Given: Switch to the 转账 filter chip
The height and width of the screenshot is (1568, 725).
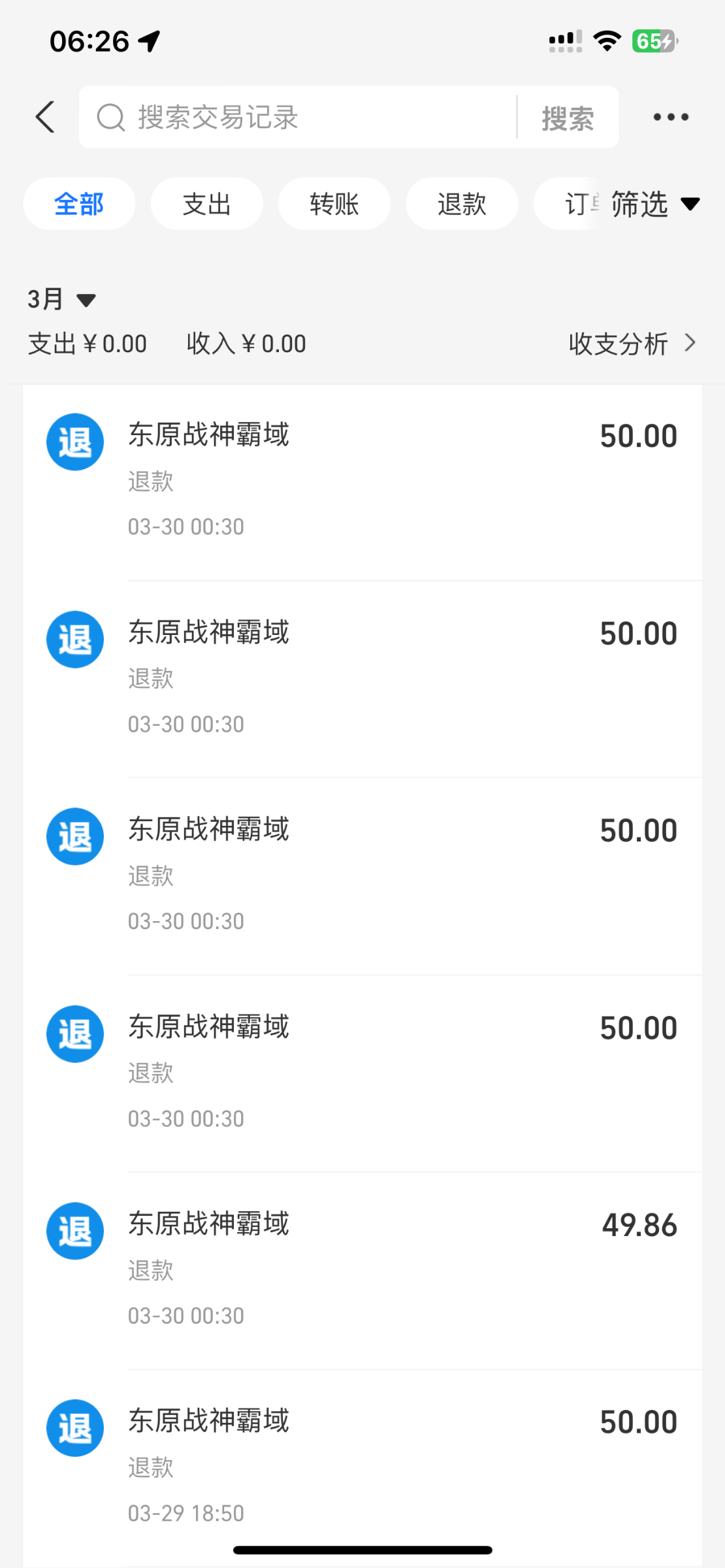Looking at the screenshot, I should pyautogui.click(x=334, y=204).
